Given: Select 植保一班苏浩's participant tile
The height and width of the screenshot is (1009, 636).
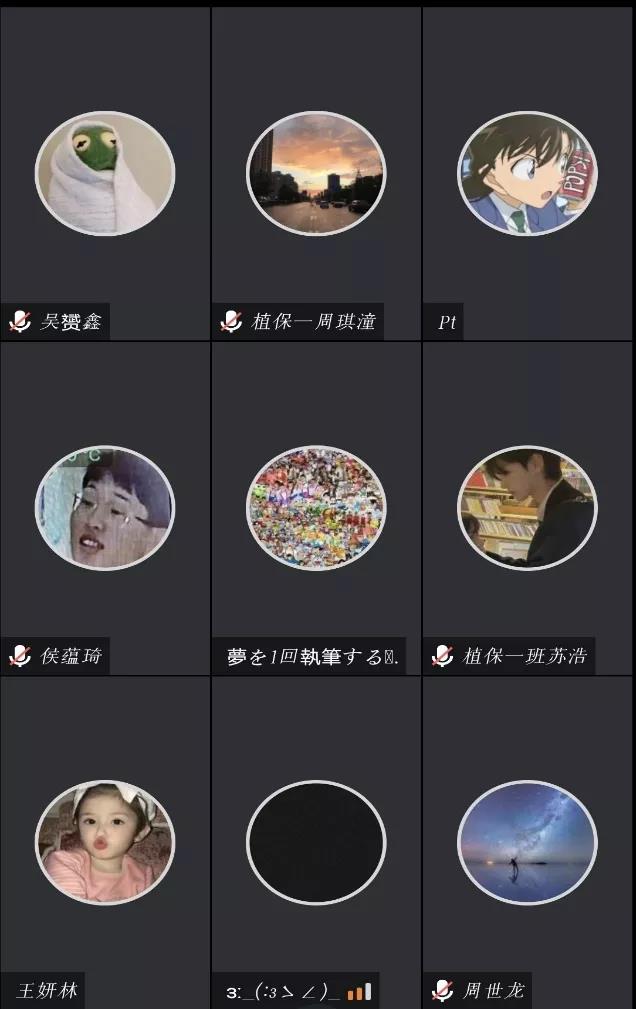Looking at the screenshot, I should pyautogui.click(x=527, y=508).
